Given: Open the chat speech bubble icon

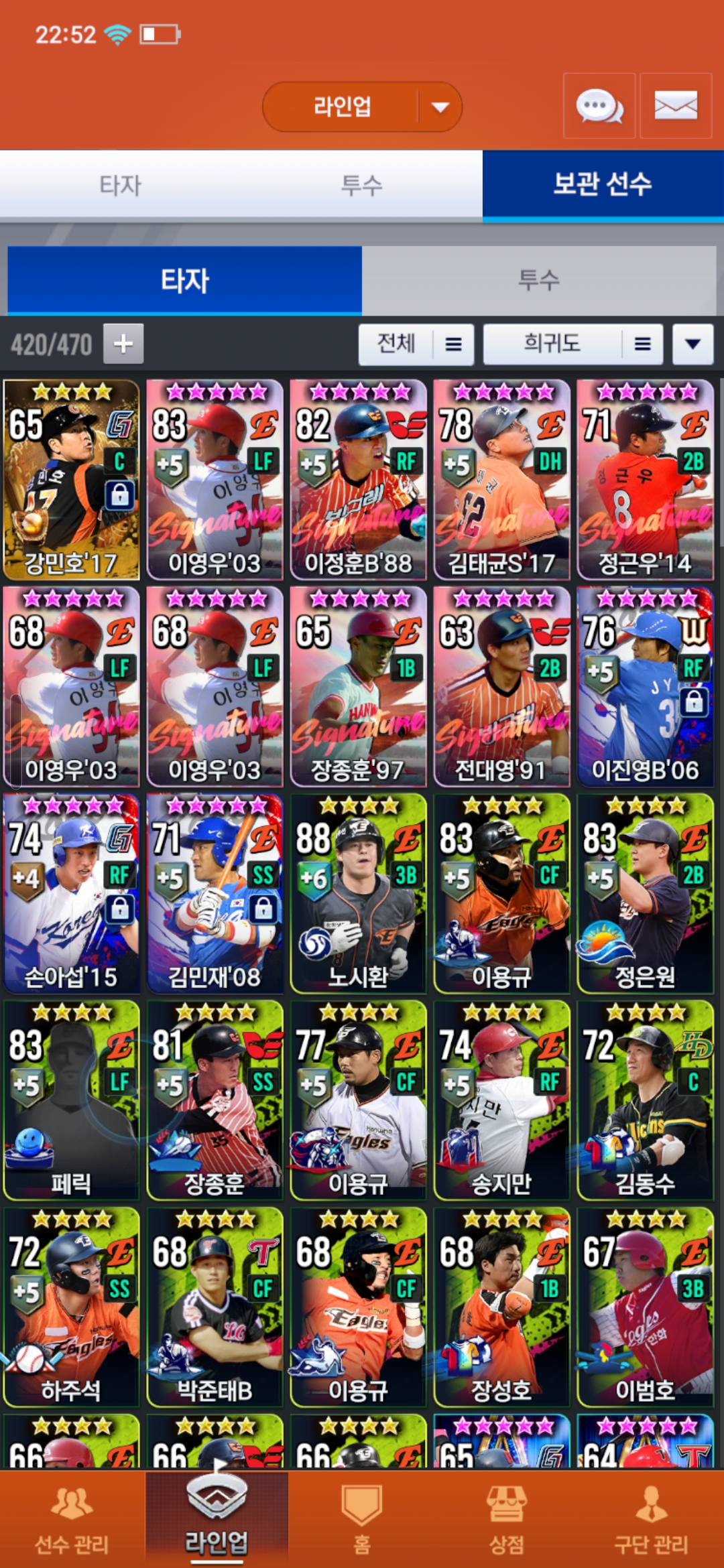Looking at the screenshot, I should click(599, 106).
